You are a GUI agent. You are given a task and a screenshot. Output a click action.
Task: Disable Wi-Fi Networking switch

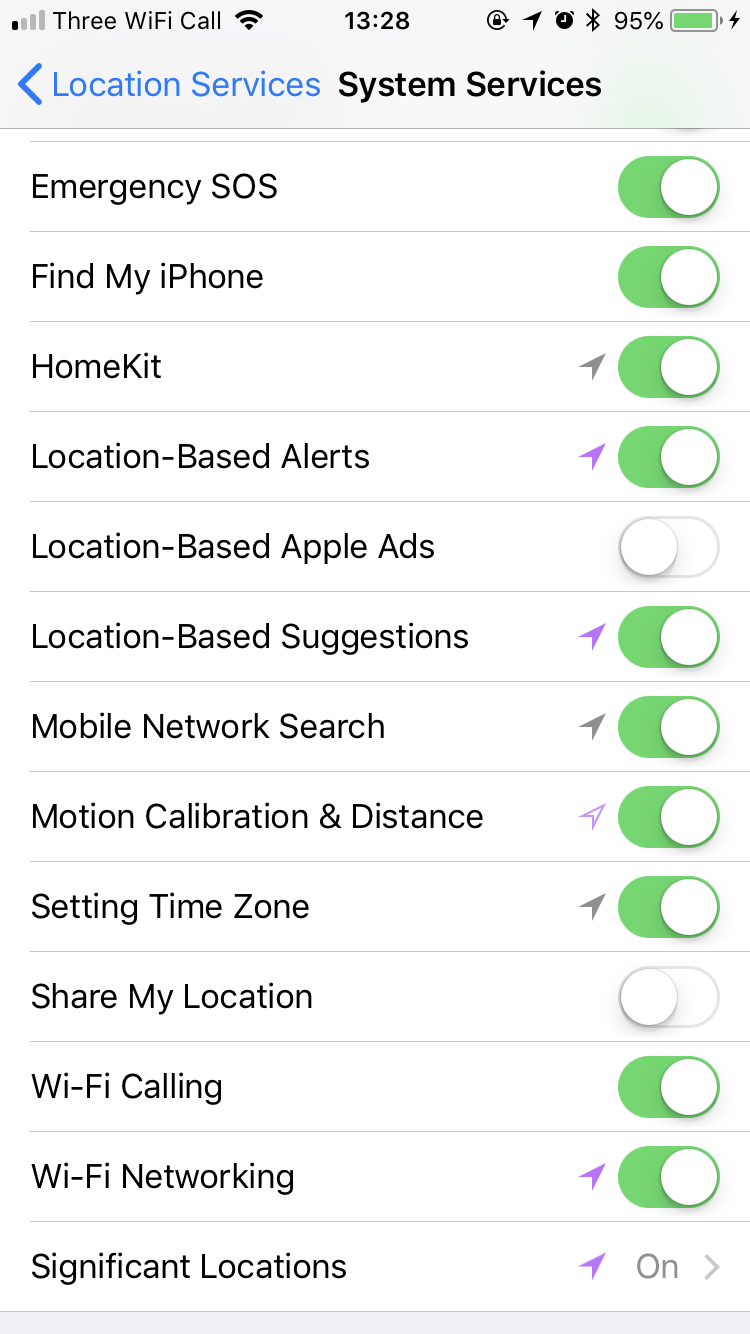pos(668,1177)
